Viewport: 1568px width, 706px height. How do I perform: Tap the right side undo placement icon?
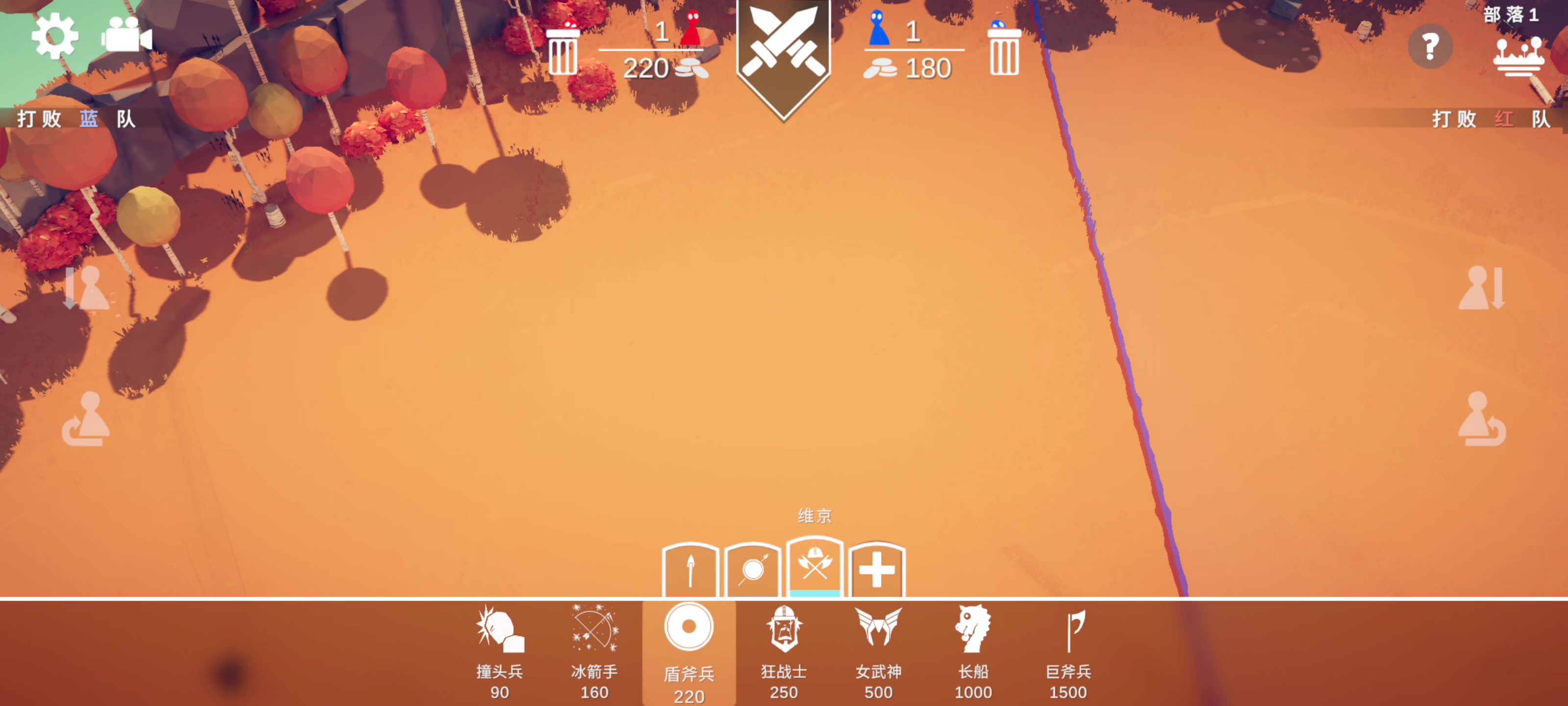coord(1482,419)
